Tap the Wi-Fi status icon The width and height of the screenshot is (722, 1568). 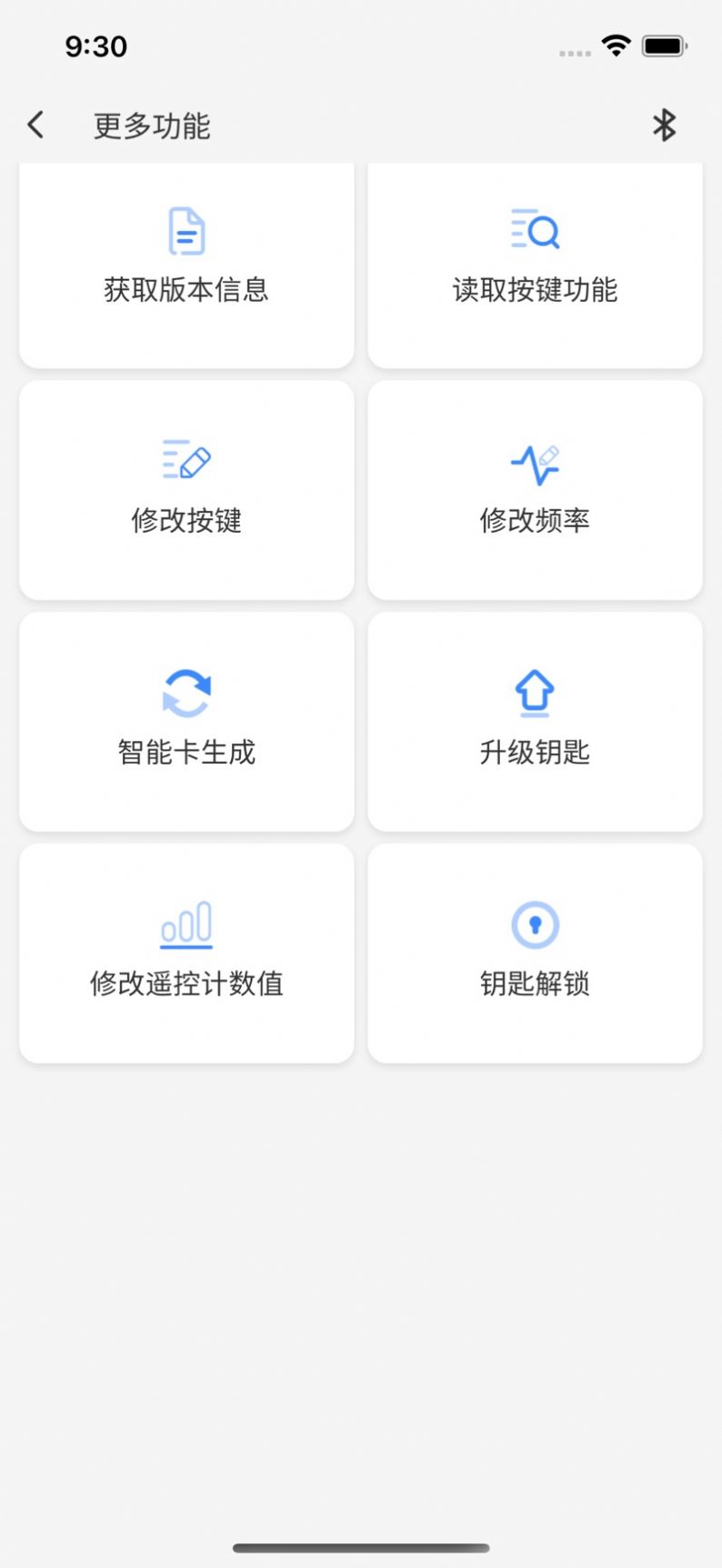point(616,45)
